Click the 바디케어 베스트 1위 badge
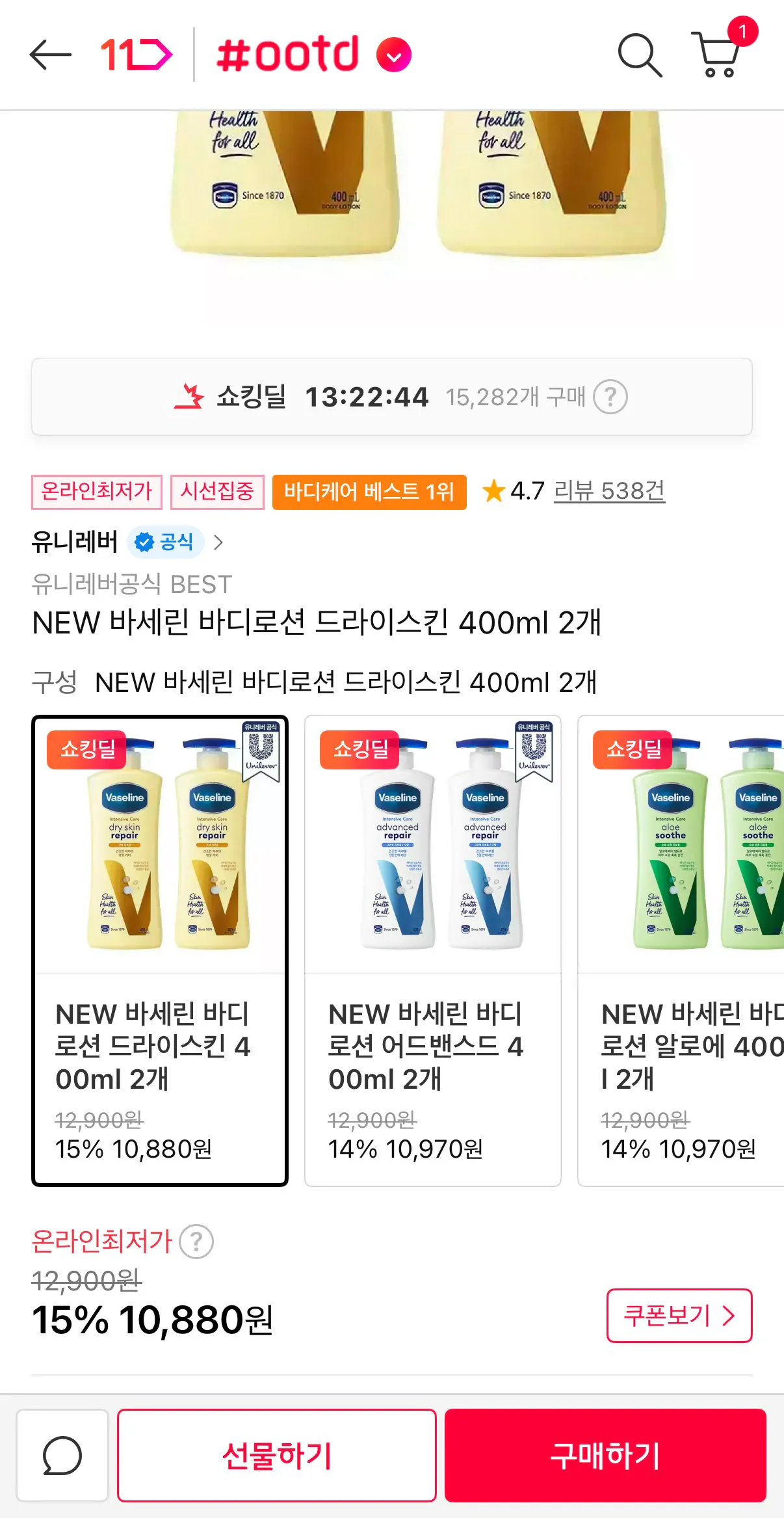Image resolution: width=784 pixels, height=1518 pixels. click(368, 493)
